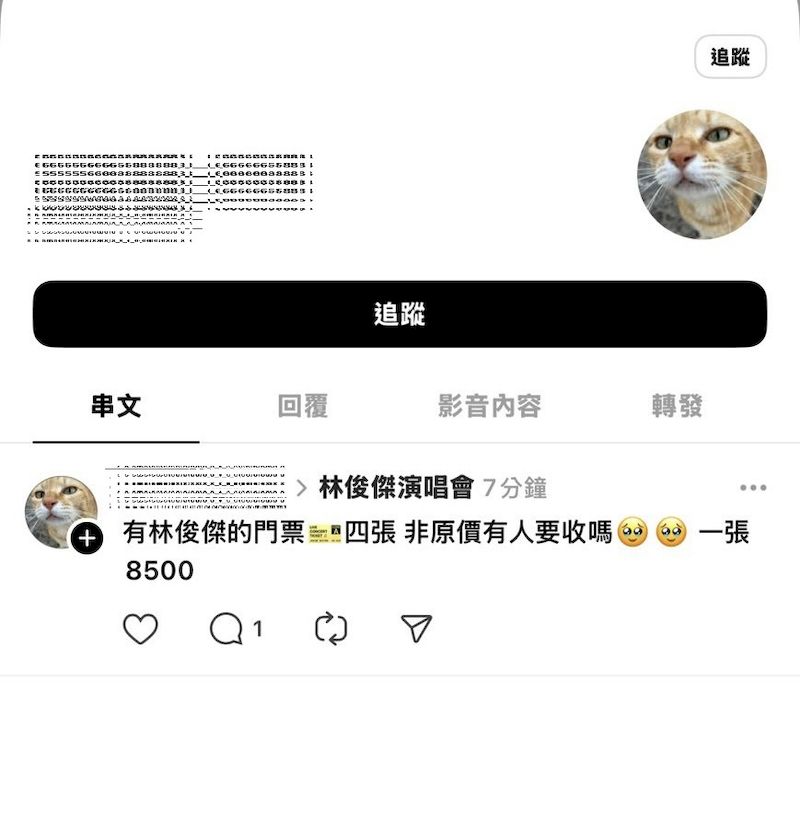The height and width of the screenshot is (834, 800).
Task: Open comments on the ticket post
Action: (228, 628)
